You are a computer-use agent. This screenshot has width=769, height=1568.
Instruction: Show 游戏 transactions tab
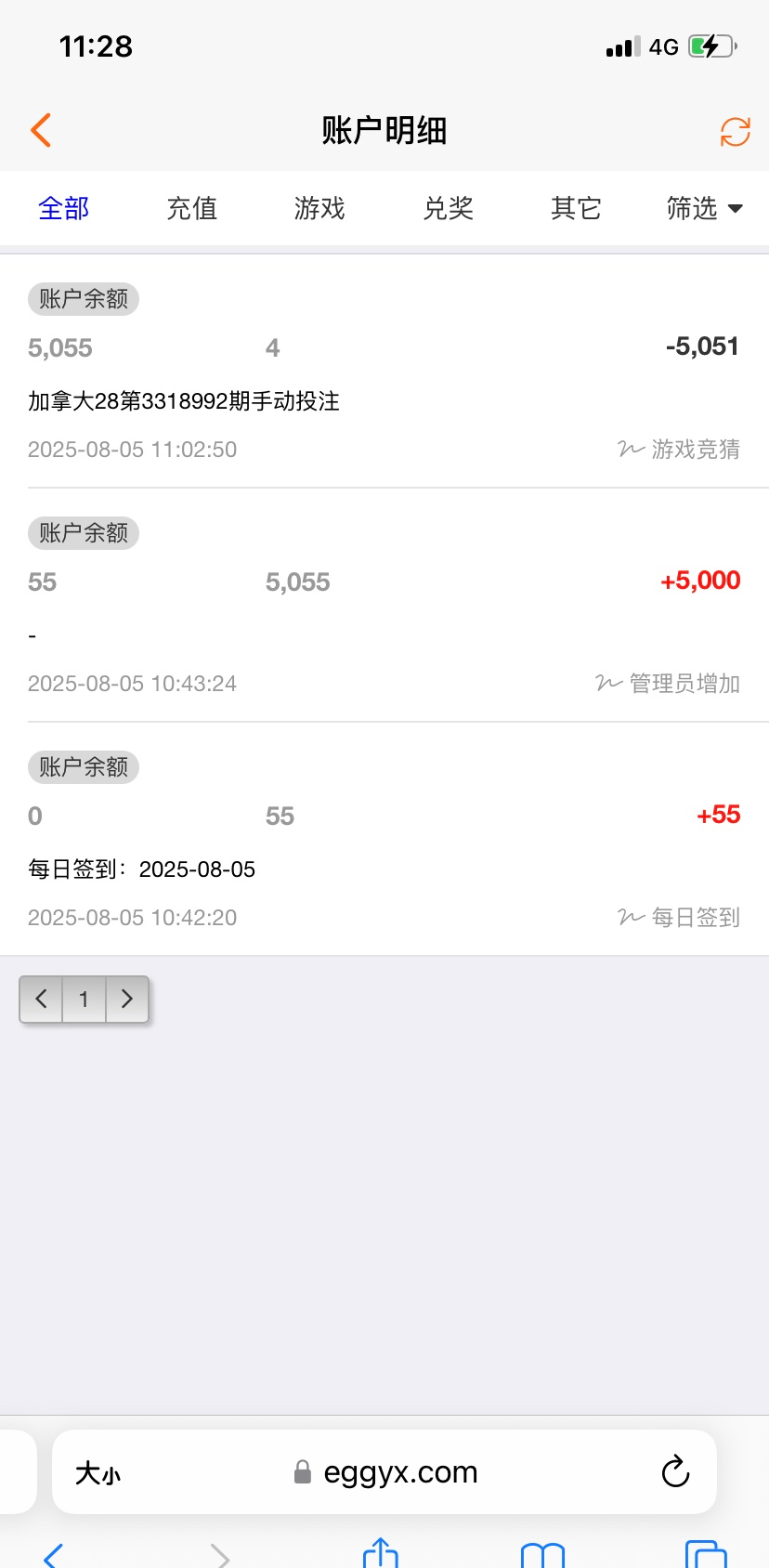click(x=319, y=208)
